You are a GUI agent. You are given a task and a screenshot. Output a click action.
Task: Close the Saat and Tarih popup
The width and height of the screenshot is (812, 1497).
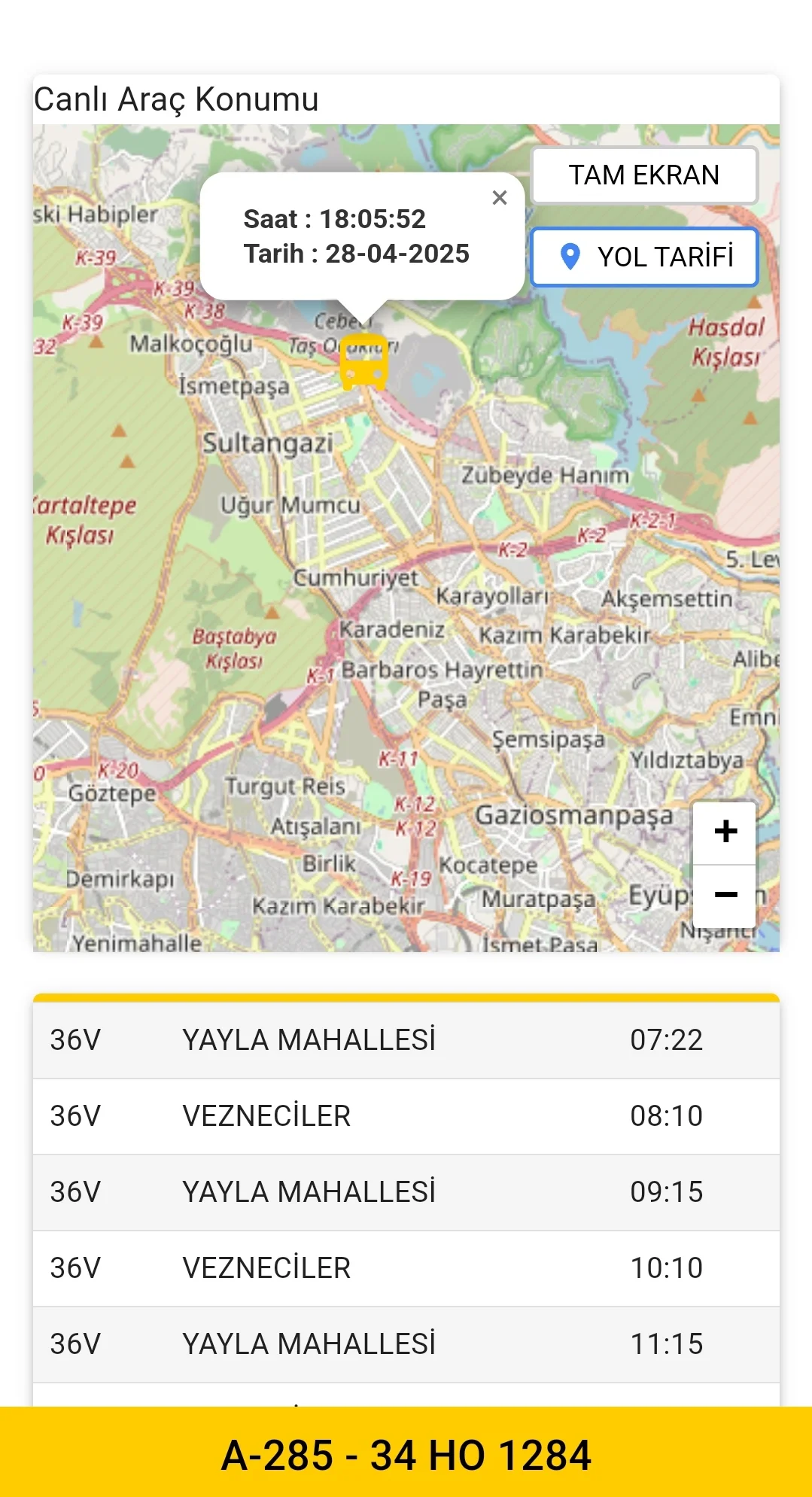click(499, 198)
